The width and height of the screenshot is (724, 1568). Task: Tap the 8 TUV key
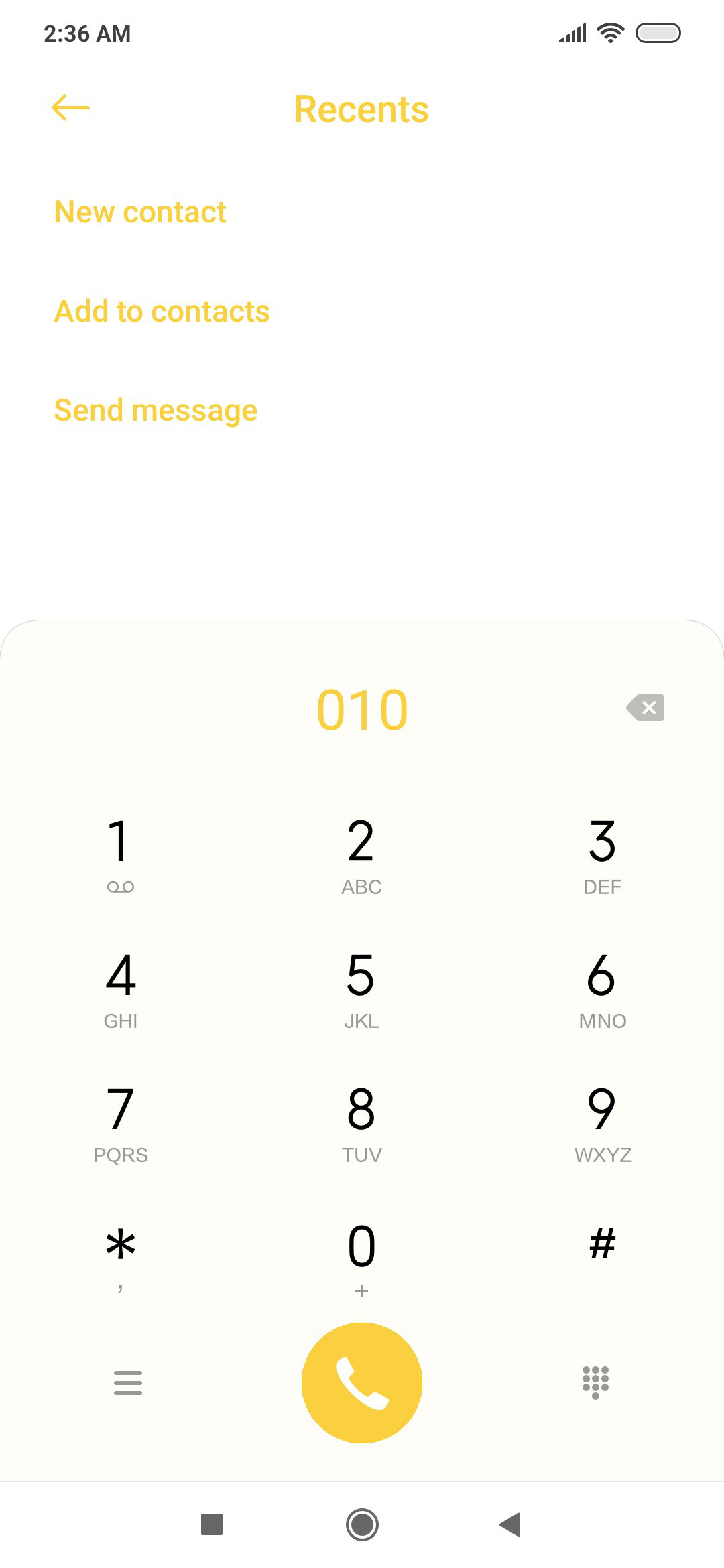361,1124
